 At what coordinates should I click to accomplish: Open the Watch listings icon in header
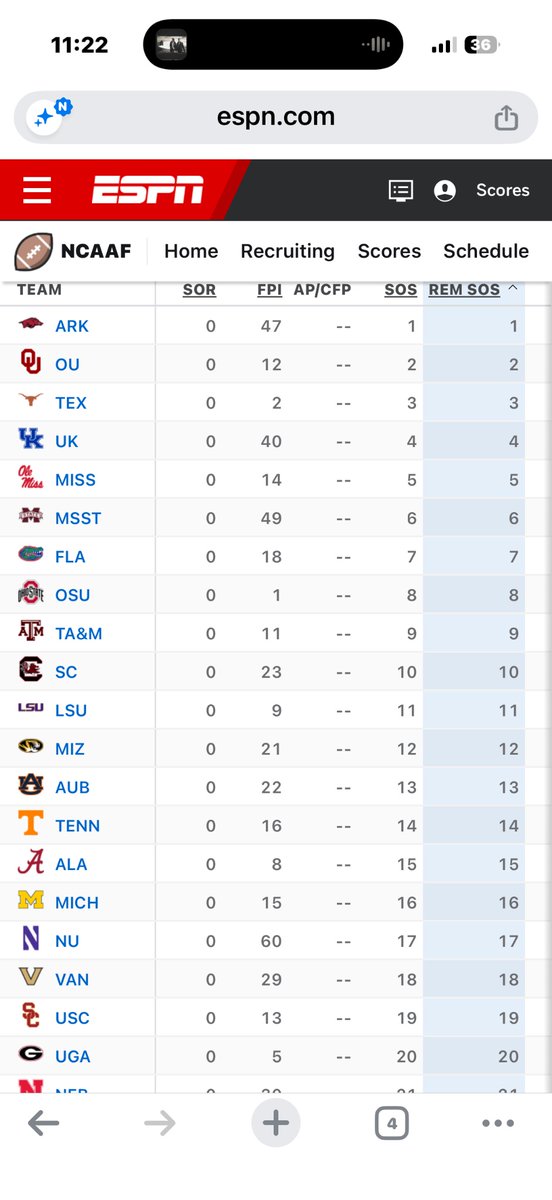(400, 190)
